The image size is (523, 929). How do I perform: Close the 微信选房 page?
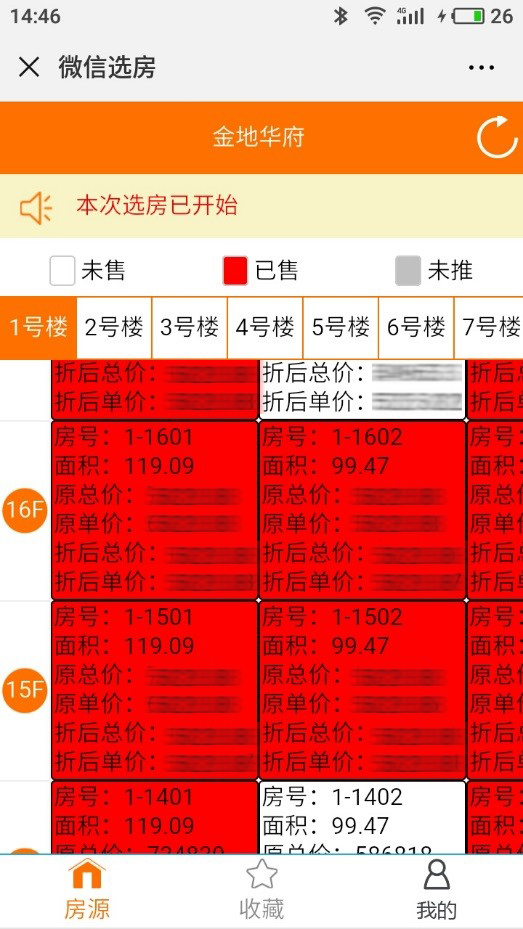tap(29, 68)
